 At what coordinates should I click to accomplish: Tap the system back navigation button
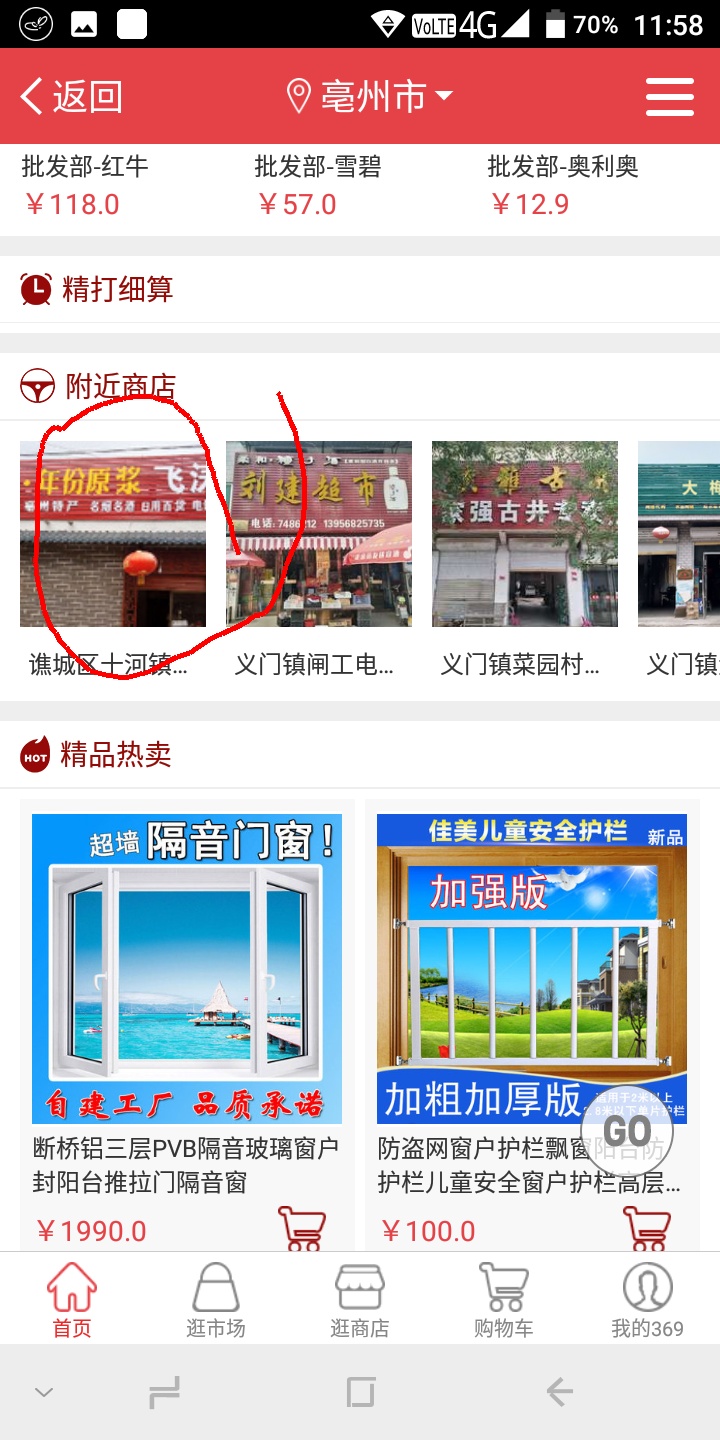559,1391
